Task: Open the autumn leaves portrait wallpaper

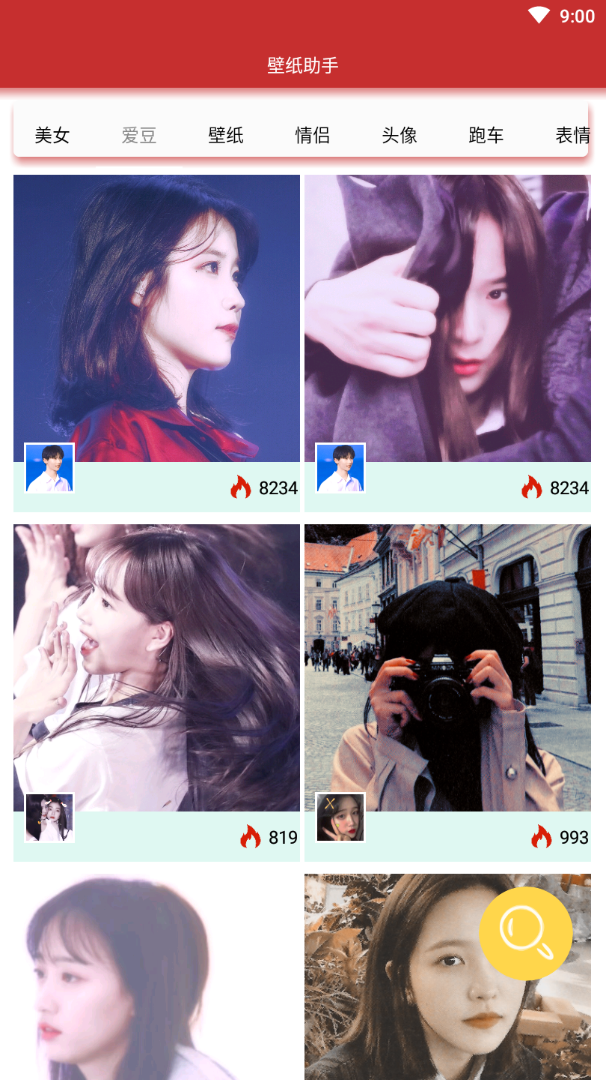Action: tap(400, 990)
